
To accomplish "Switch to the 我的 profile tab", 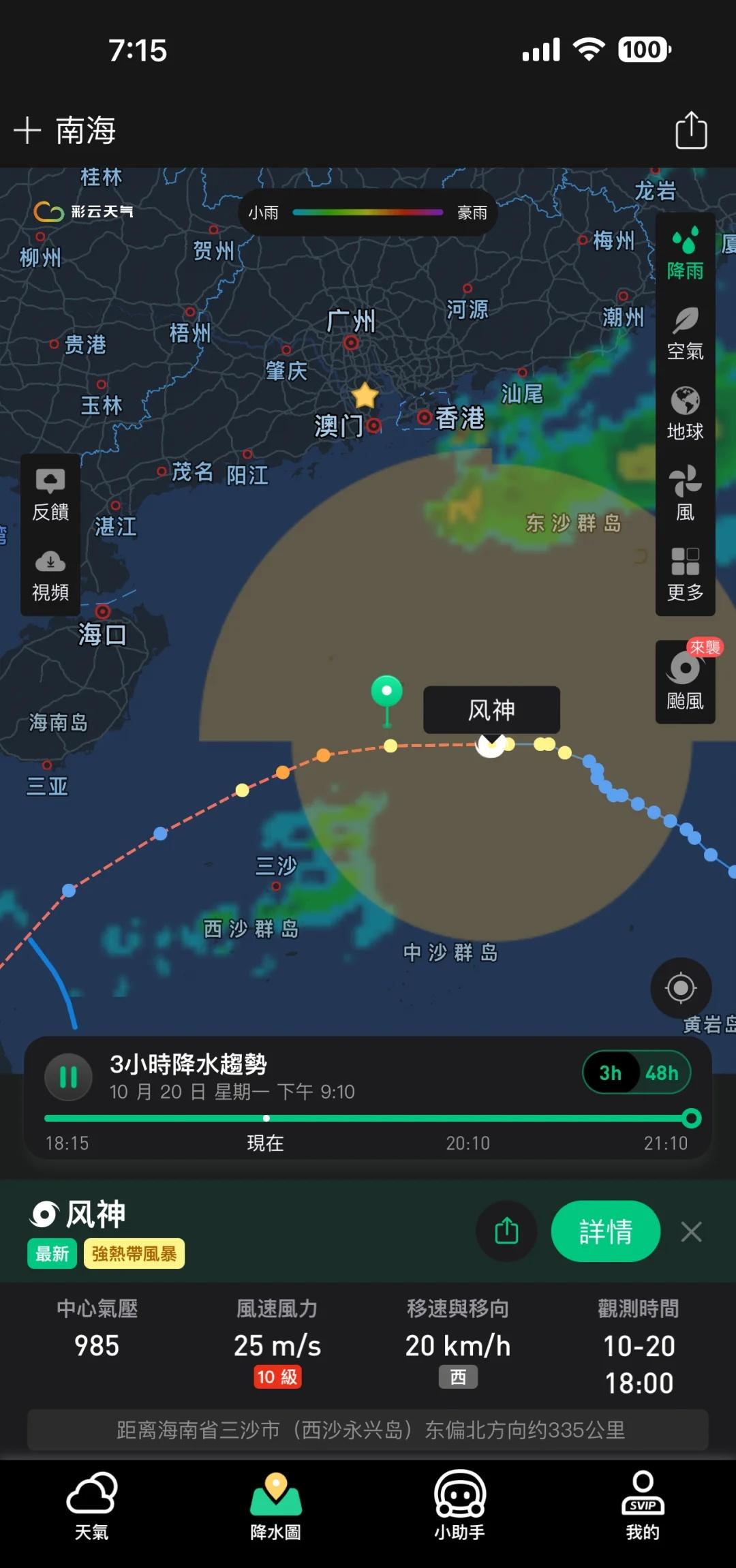I will point(643,1507).
